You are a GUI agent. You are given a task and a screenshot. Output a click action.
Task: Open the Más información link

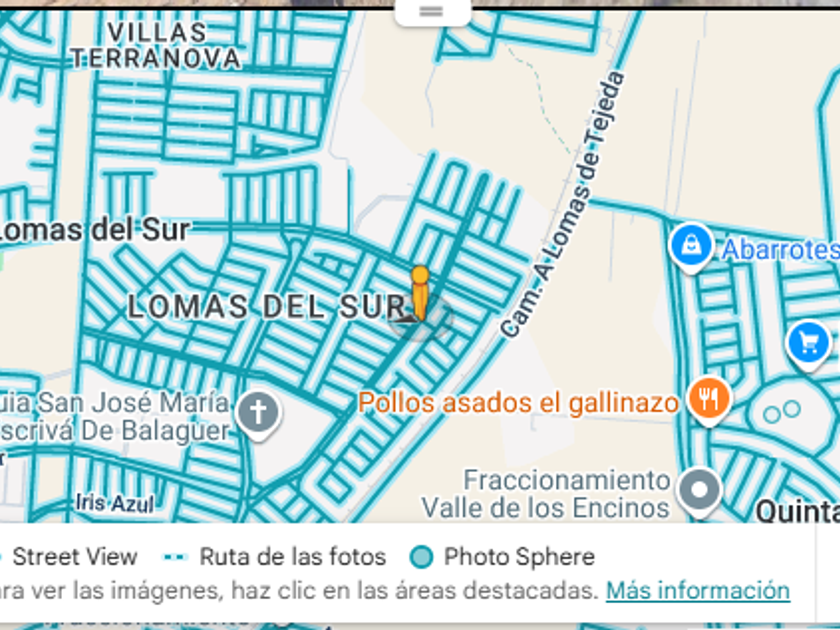(x=698, y=590)
